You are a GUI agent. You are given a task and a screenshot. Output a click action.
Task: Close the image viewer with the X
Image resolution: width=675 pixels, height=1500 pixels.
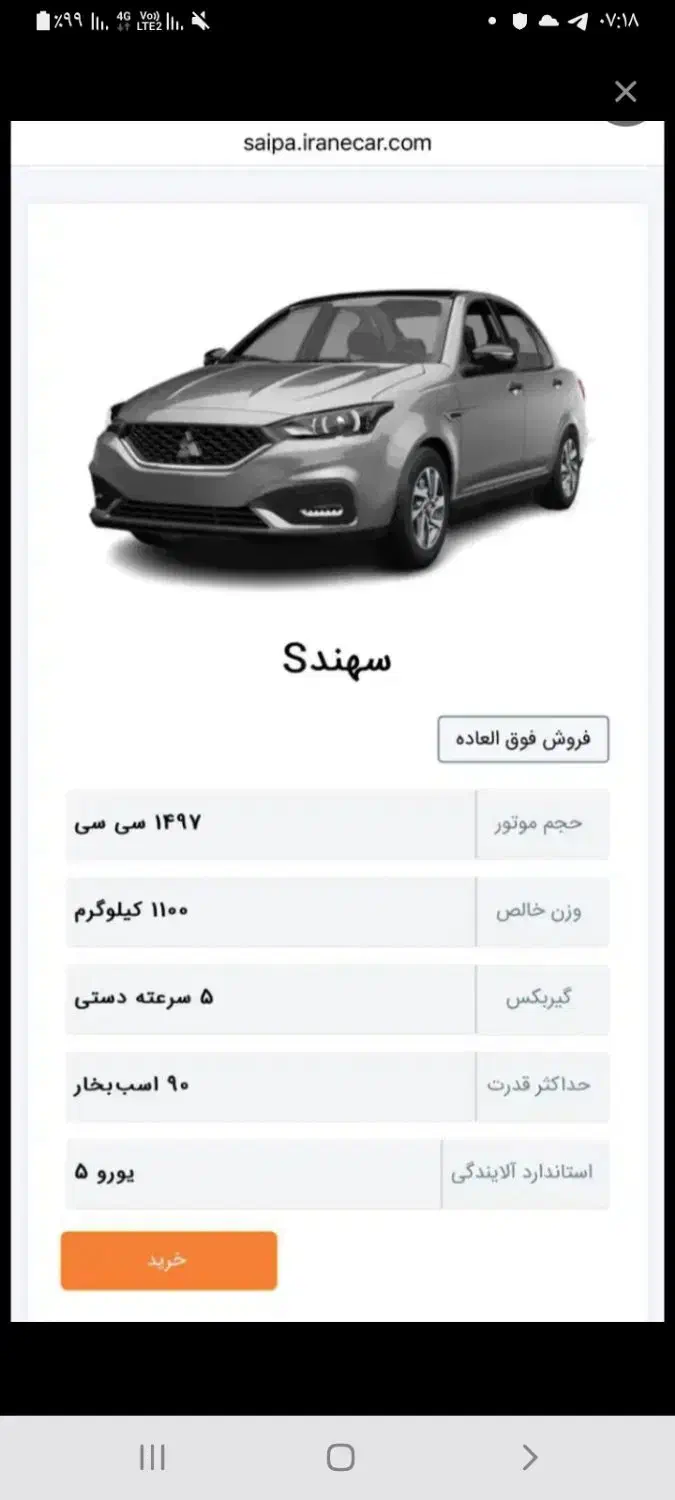pyautogui.click(x=625, y=92)
